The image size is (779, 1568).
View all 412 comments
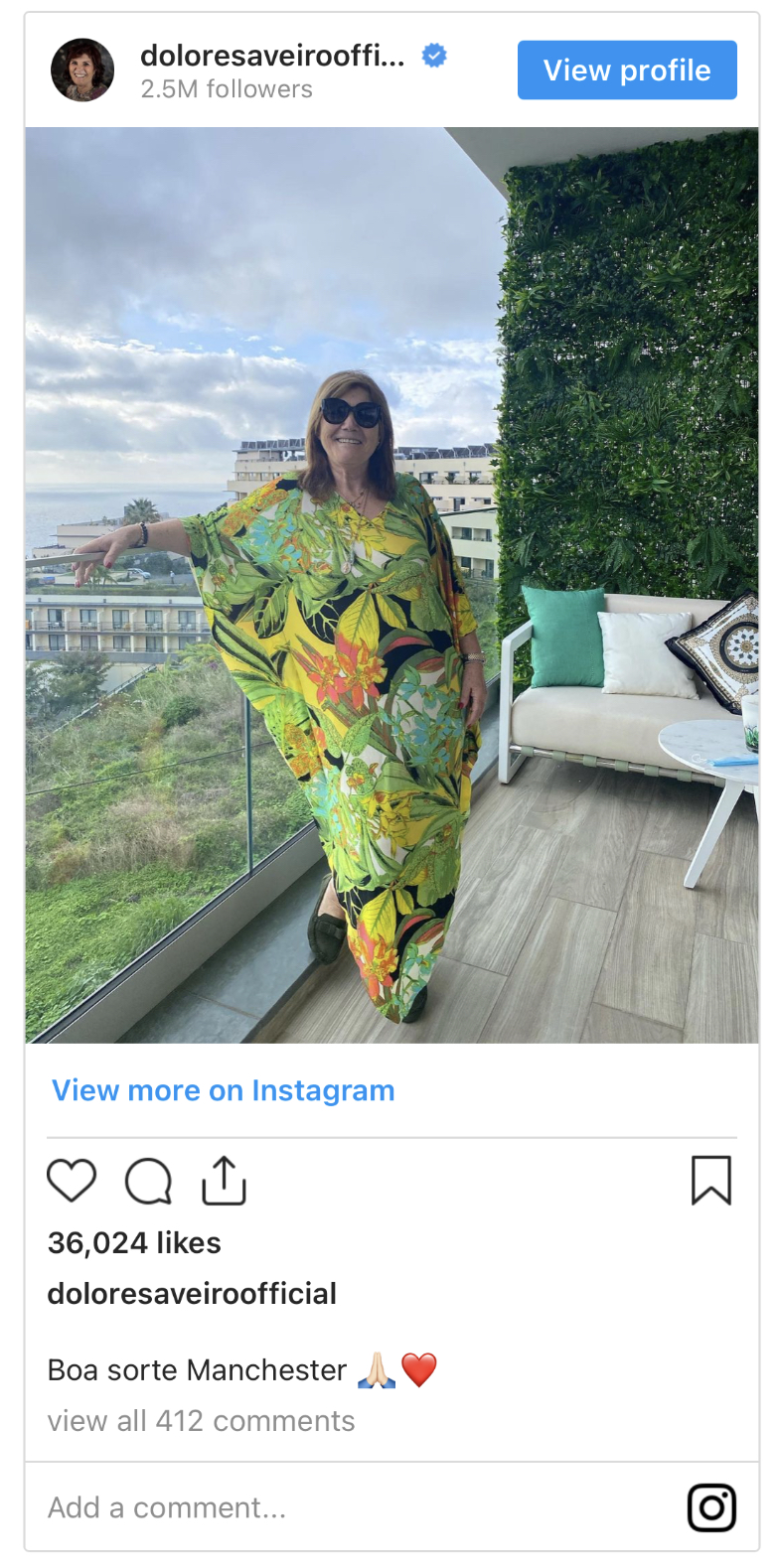[201, 1421]
